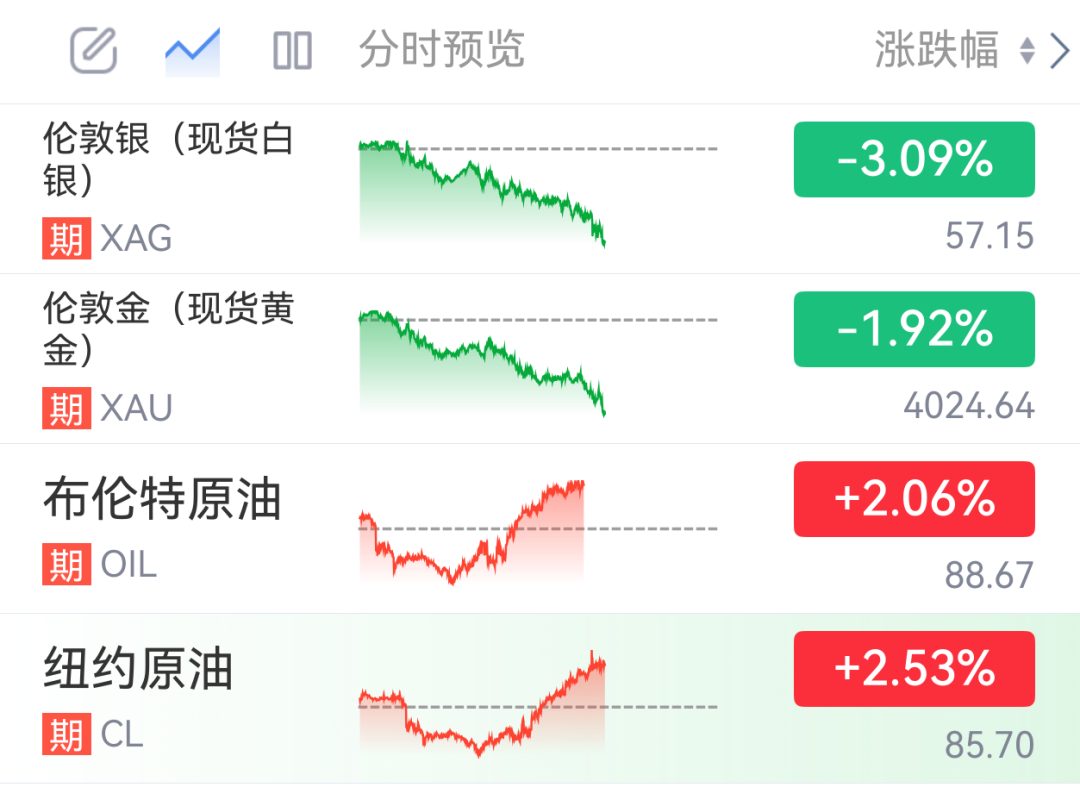Tap the +2.53% change badge
The image size is (1080, 806).
(914, 668)
